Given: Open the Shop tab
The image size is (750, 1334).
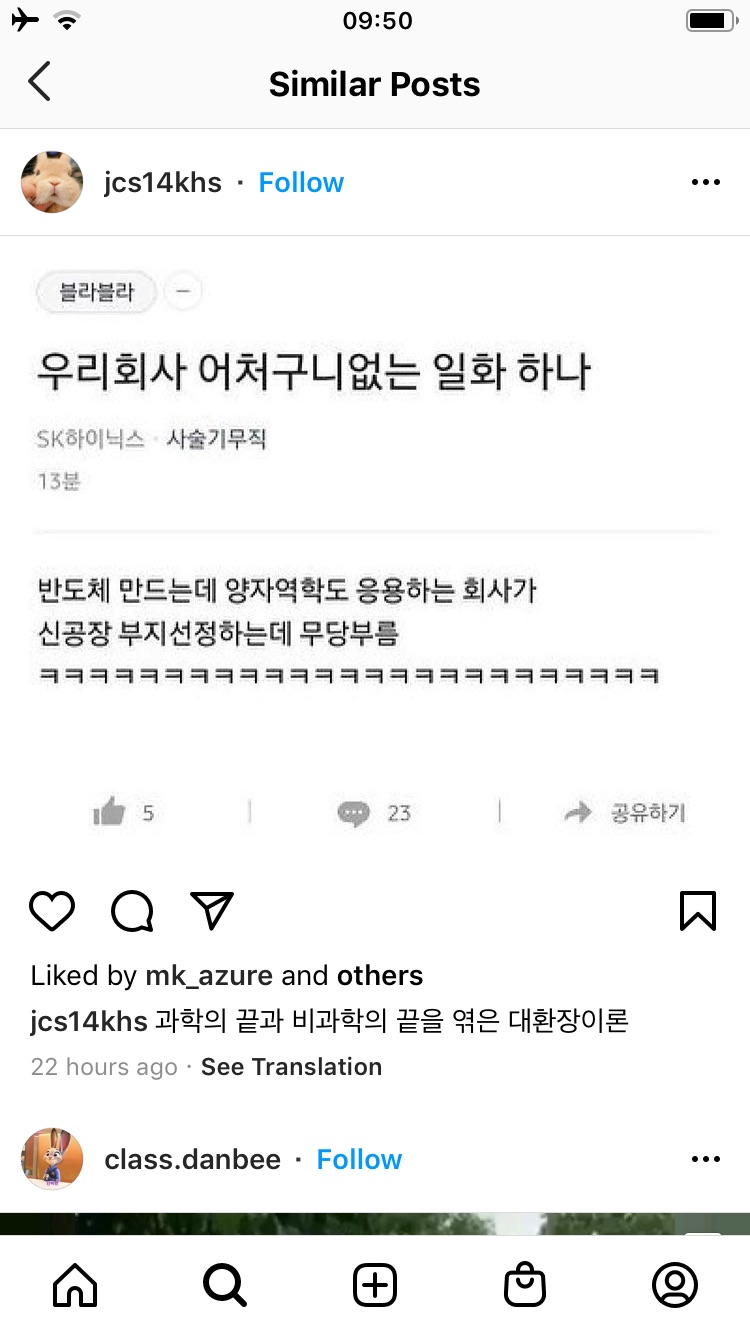Looking at the screenshot, I should click(x=525, y=1285).
